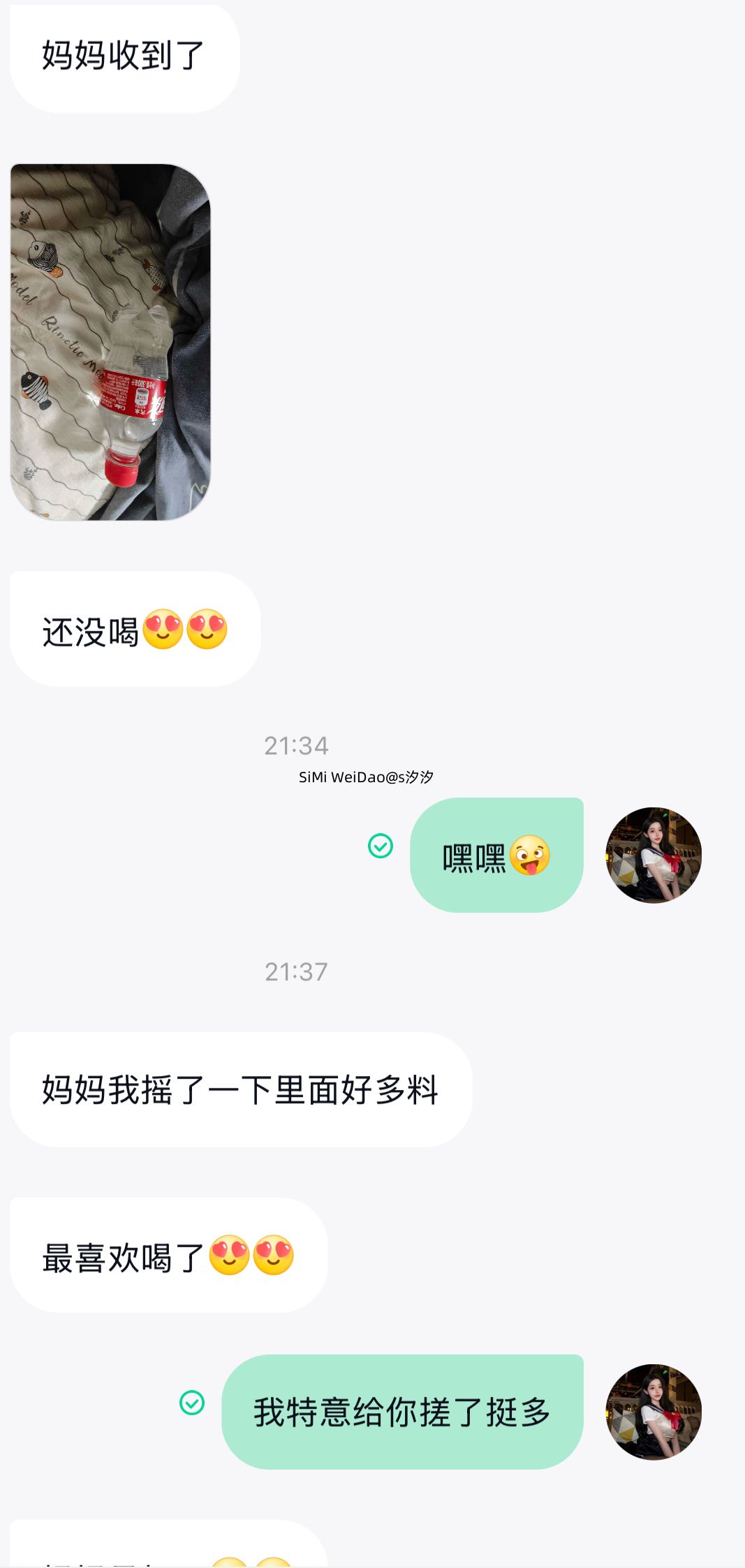Open the water bottle photo message
The height and width of the screenshot is (1568, 745).
pos(110,342)
